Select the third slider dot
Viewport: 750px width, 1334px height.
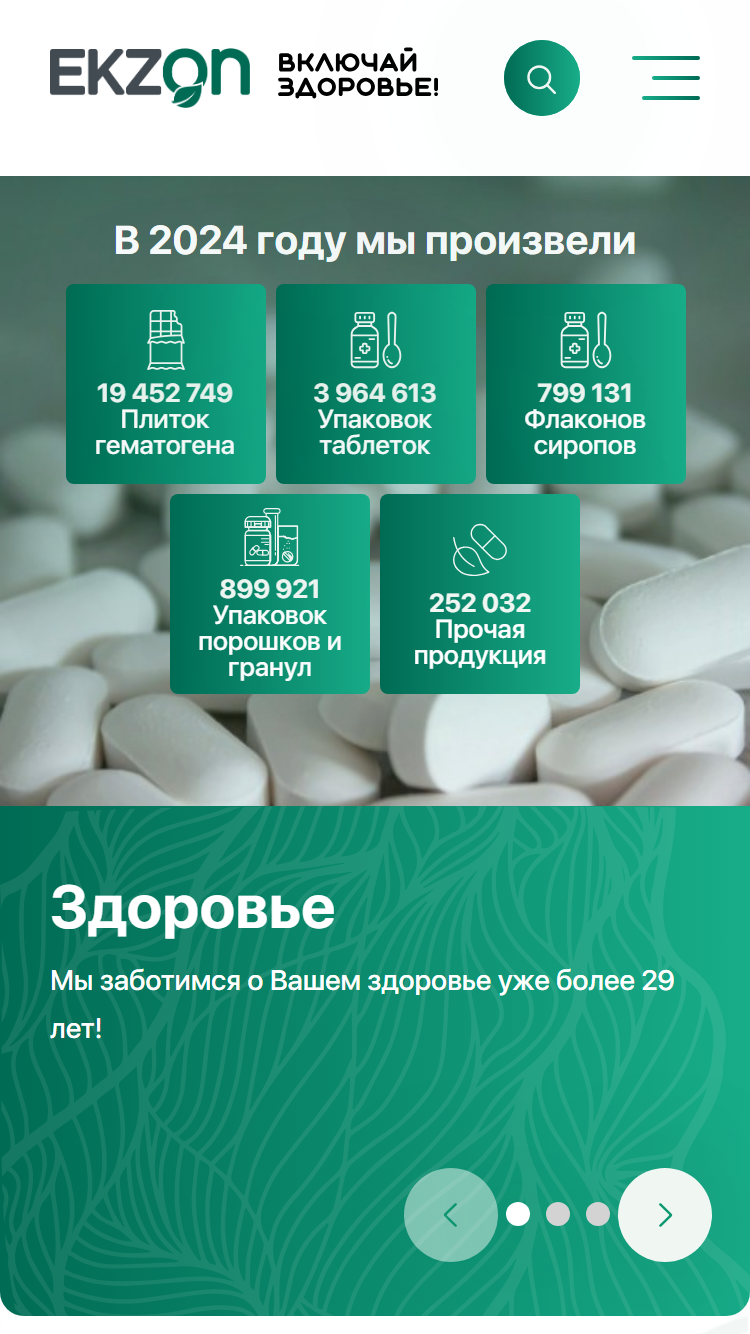point(598,1214)
